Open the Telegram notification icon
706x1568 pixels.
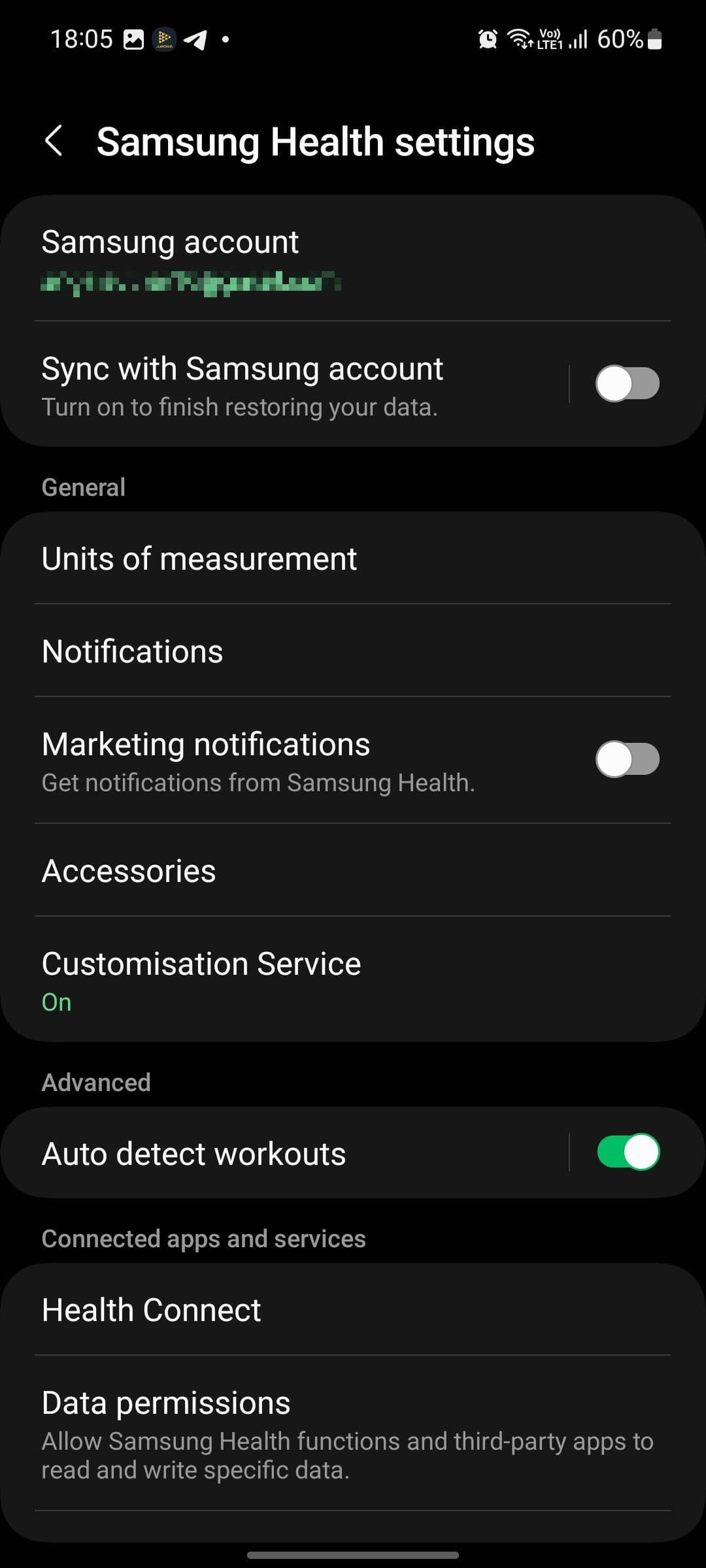tap(195, 39)
